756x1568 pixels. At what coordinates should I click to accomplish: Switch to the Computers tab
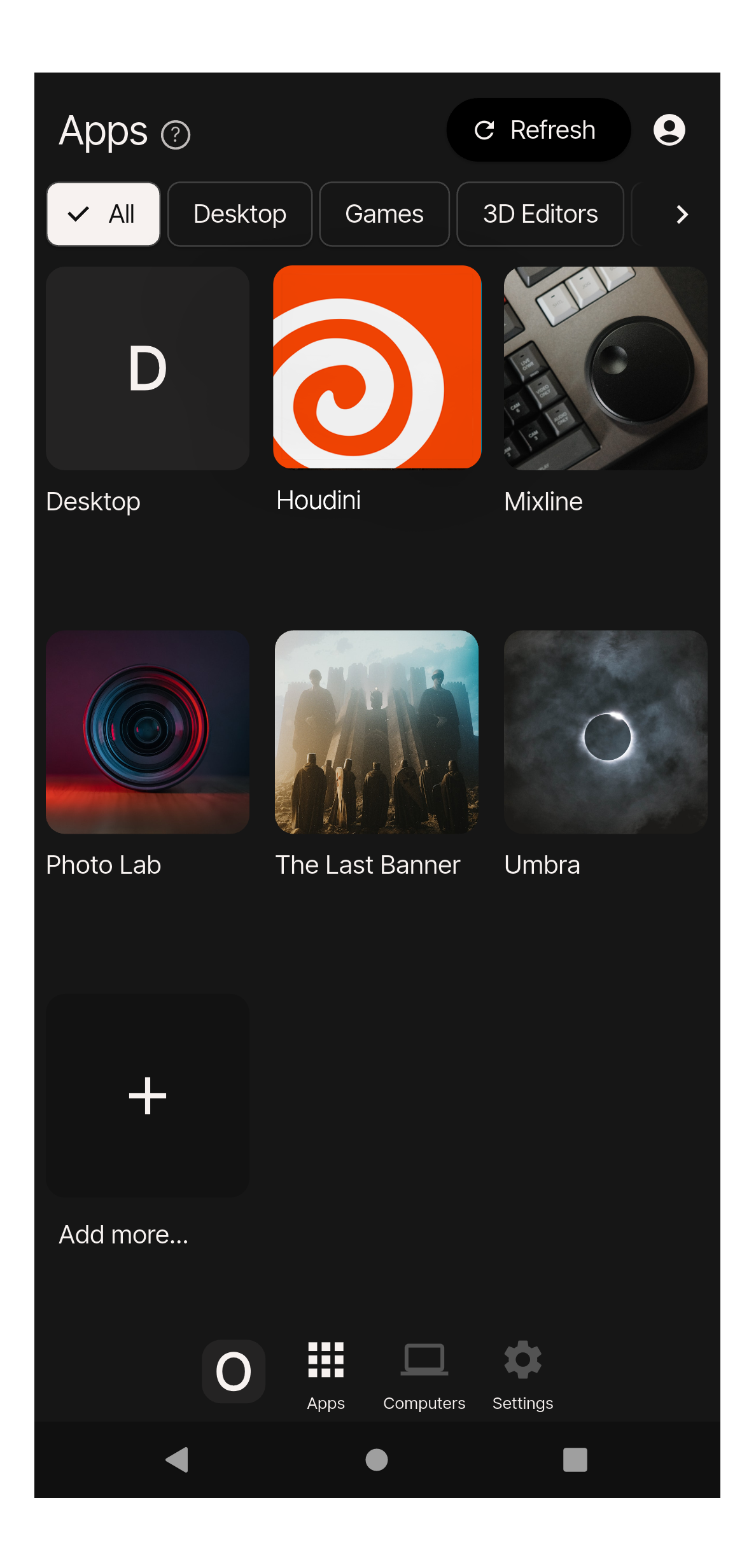pos(424,1376)
